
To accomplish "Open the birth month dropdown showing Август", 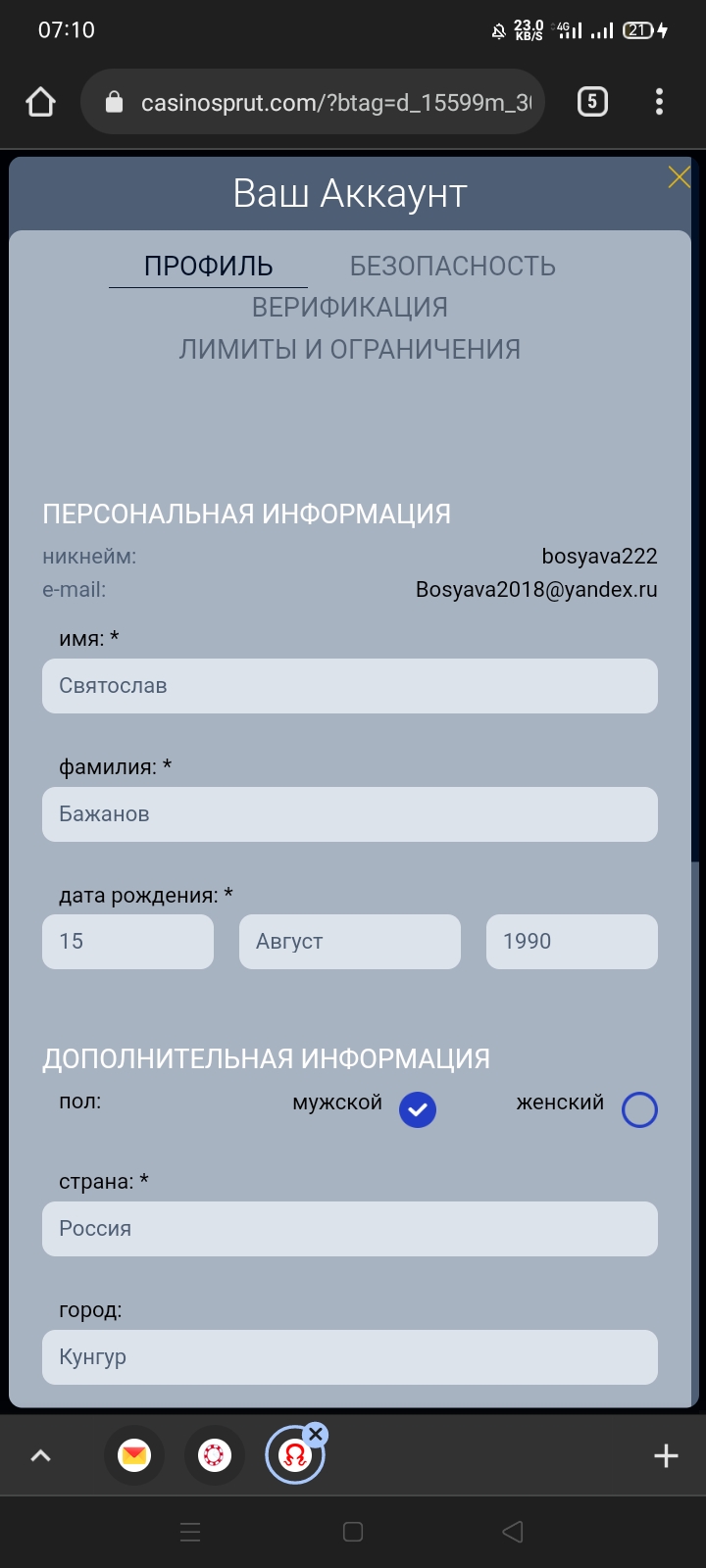I will coord(350,942).
